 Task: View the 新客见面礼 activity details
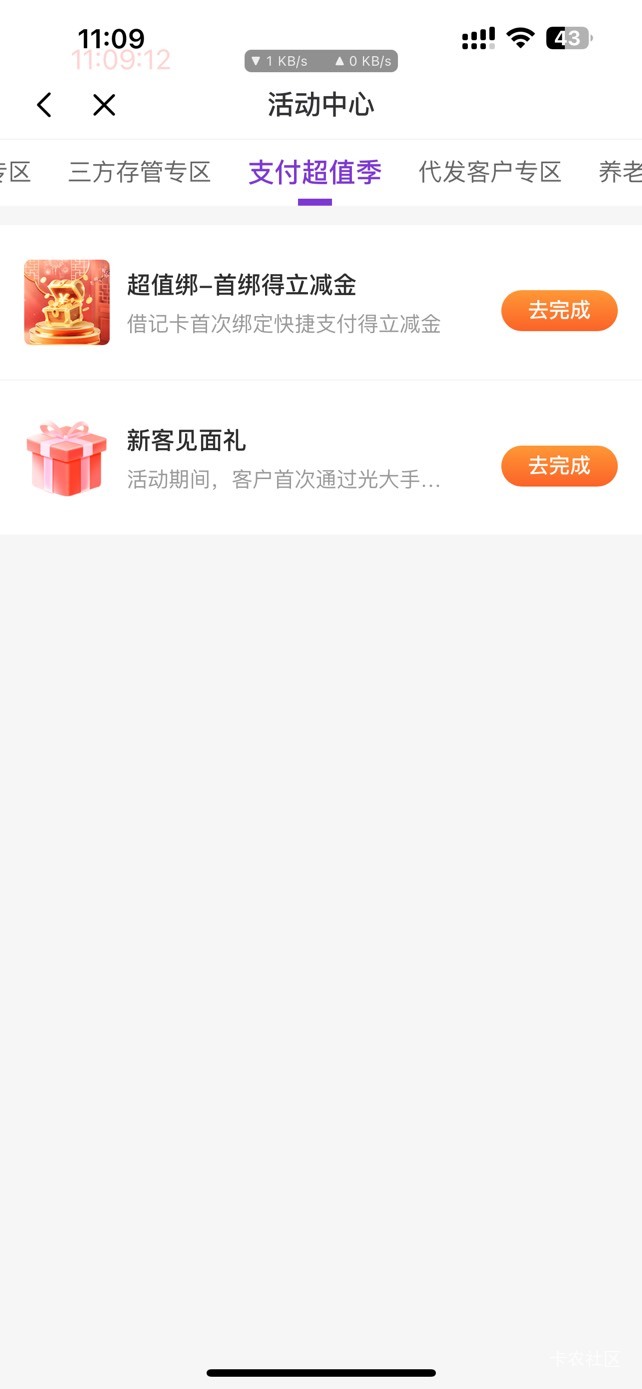(283, 458)
